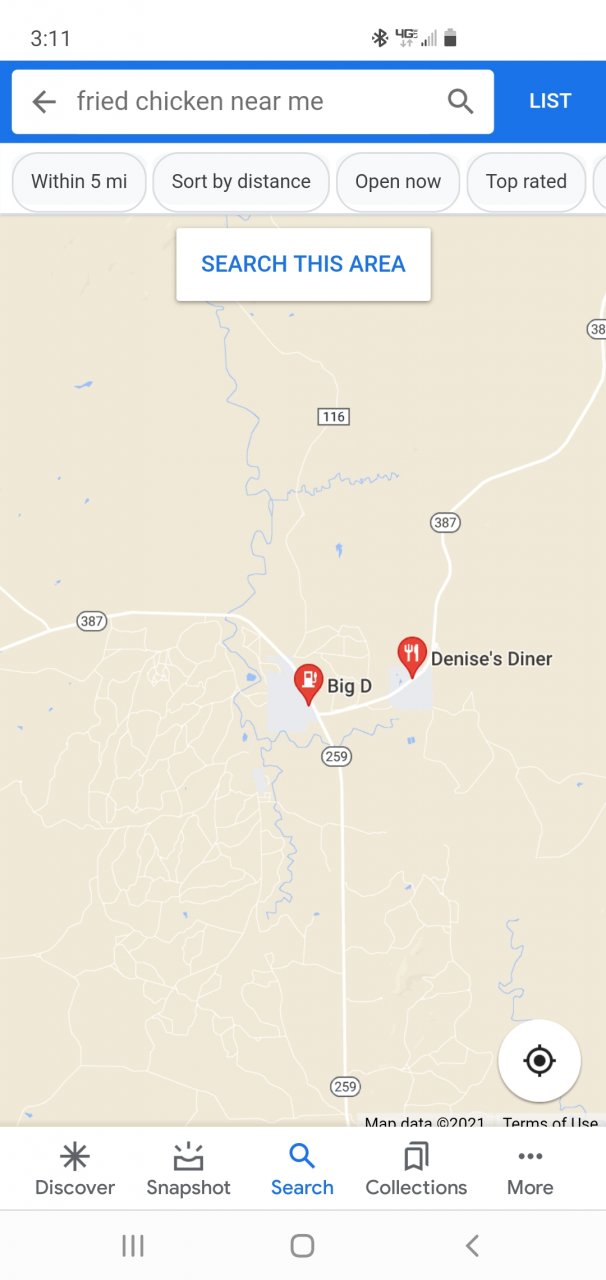Filter results by 'Open now'

398,182
